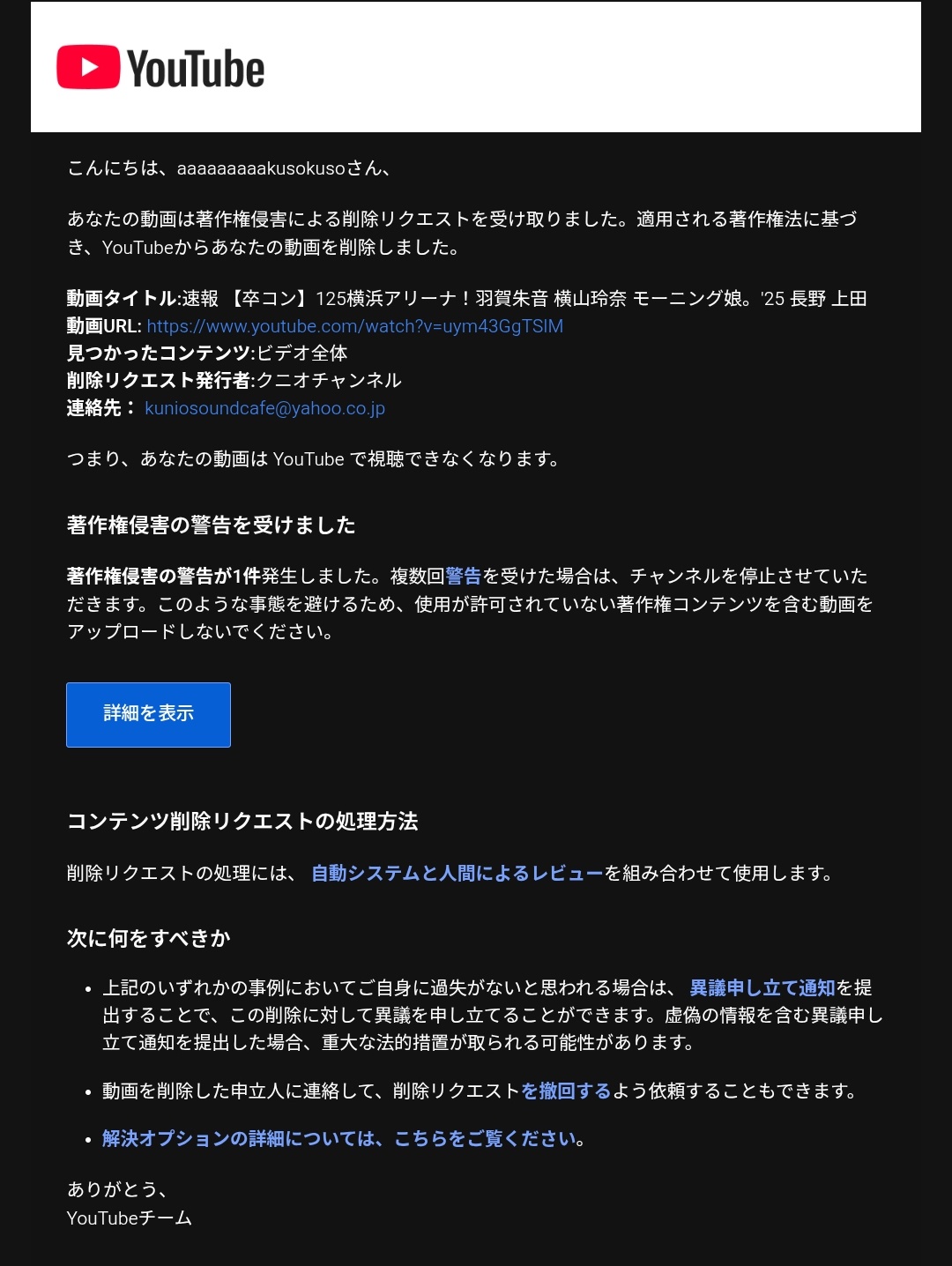Tap the kuniosoundcafe@yahoo.co.jp email link

[264, 408]
